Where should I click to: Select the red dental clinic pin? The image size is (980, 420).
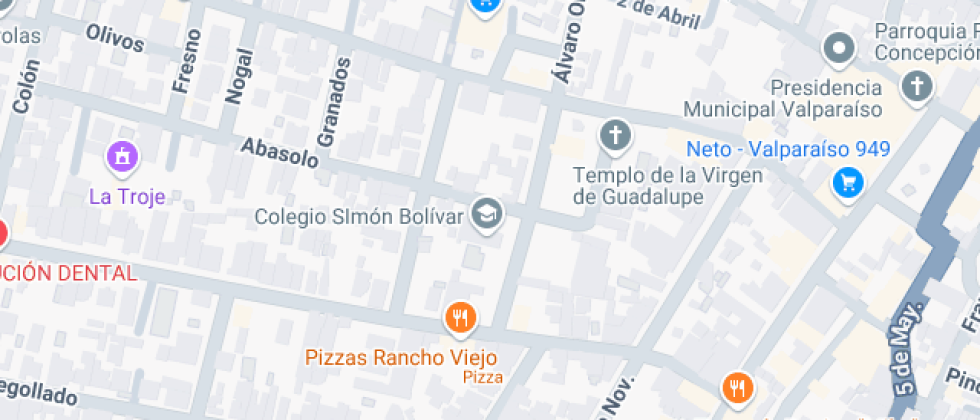(2, 234)
